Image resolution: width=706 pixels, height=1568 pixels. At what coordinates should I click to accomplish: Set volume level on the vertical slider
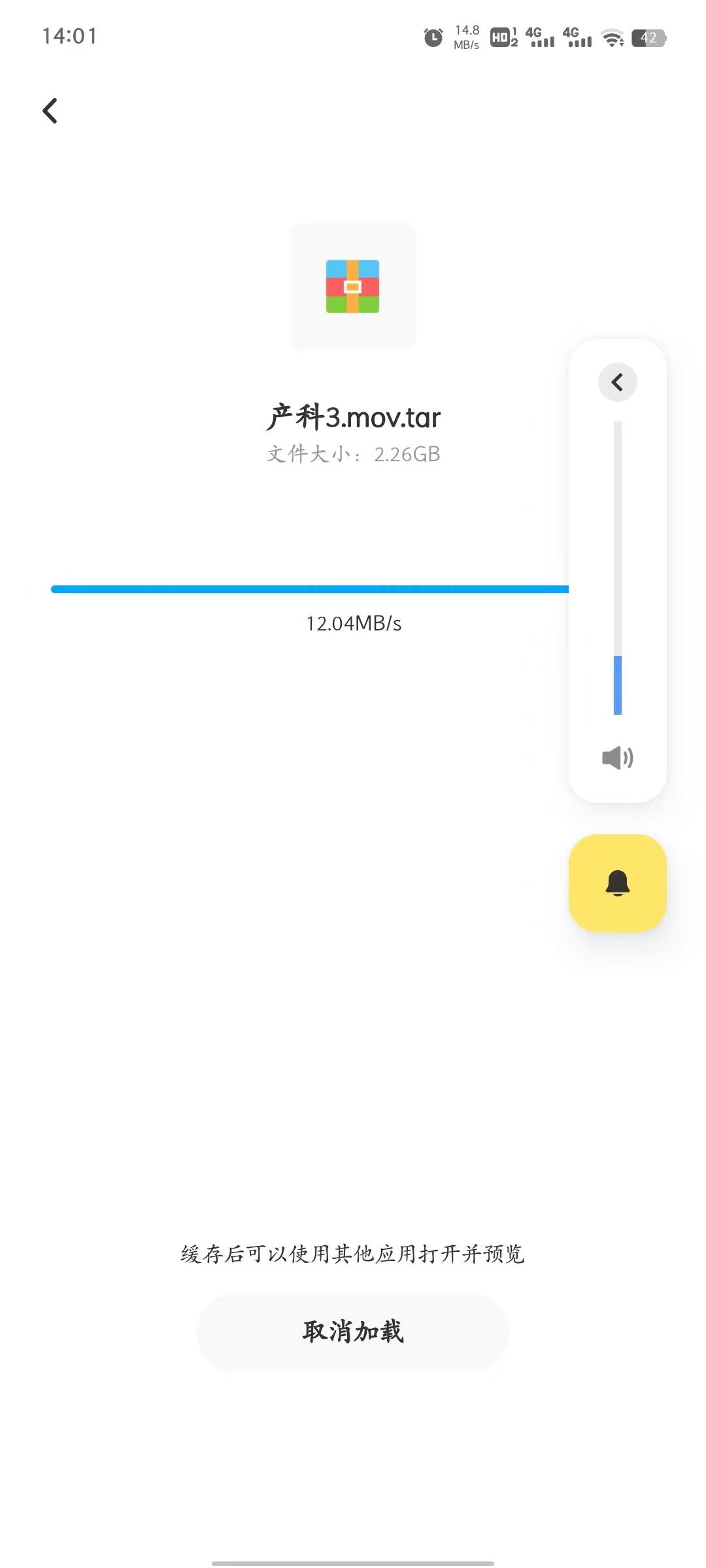pos(617,567)
